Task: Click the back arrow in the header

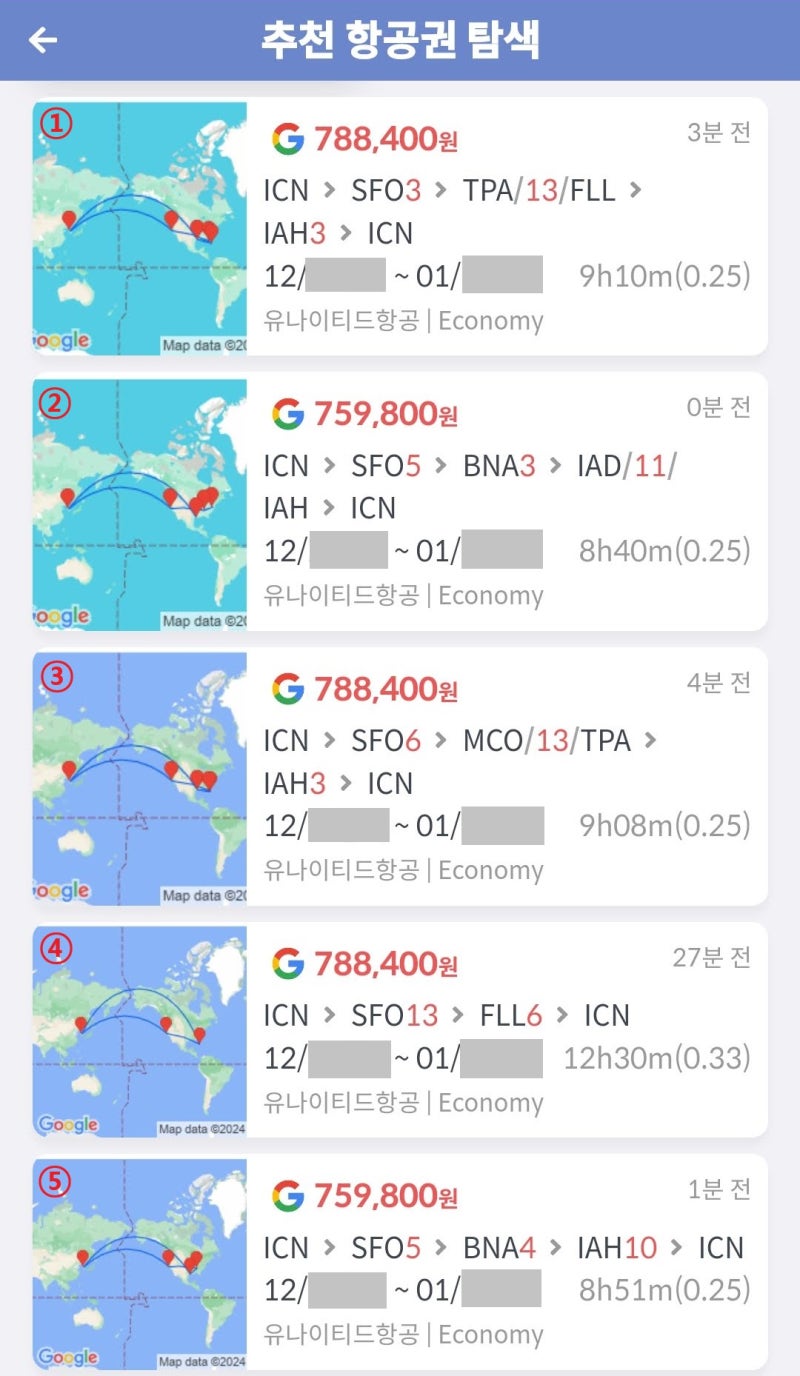Action: coord(40,40)
